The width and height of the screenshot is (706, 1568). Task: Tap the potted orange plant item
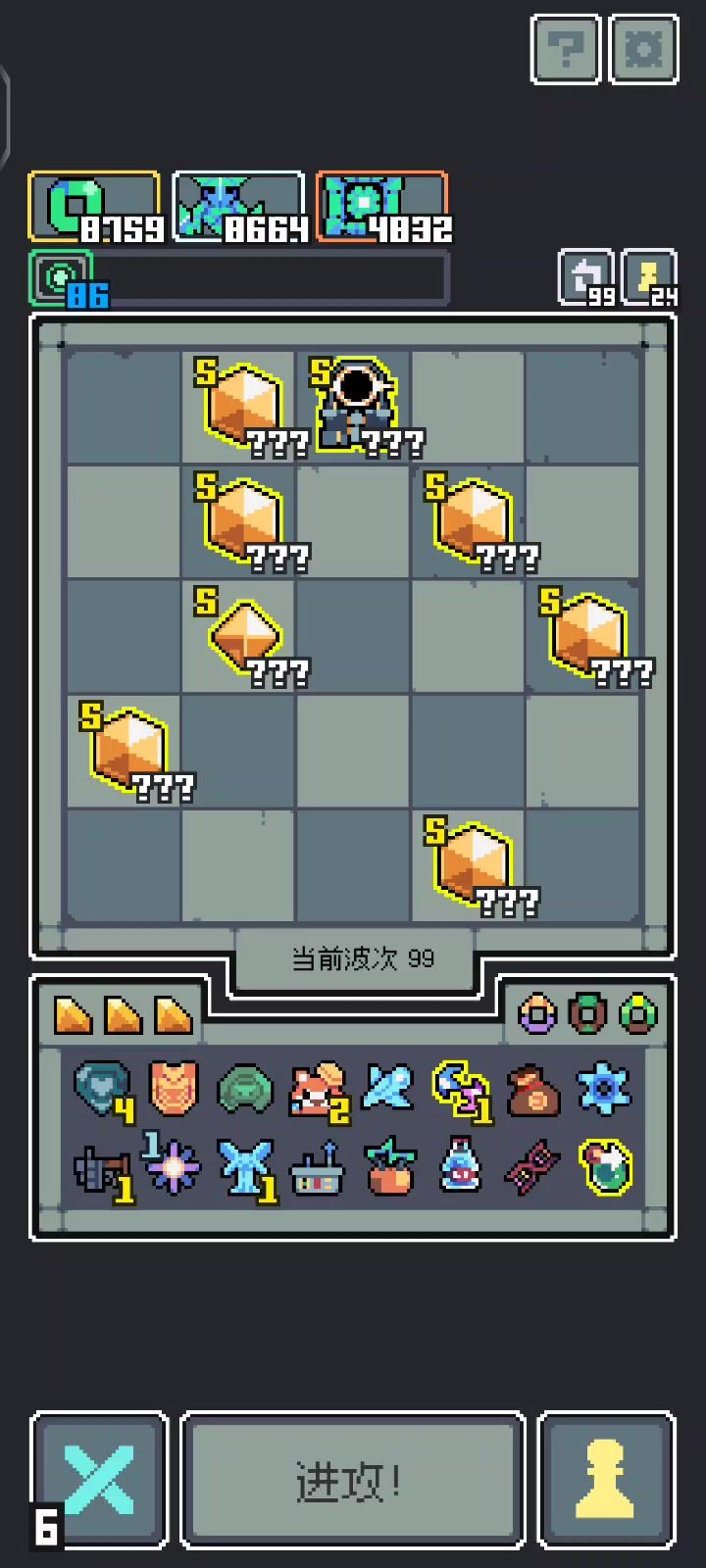coord(389,1166)
